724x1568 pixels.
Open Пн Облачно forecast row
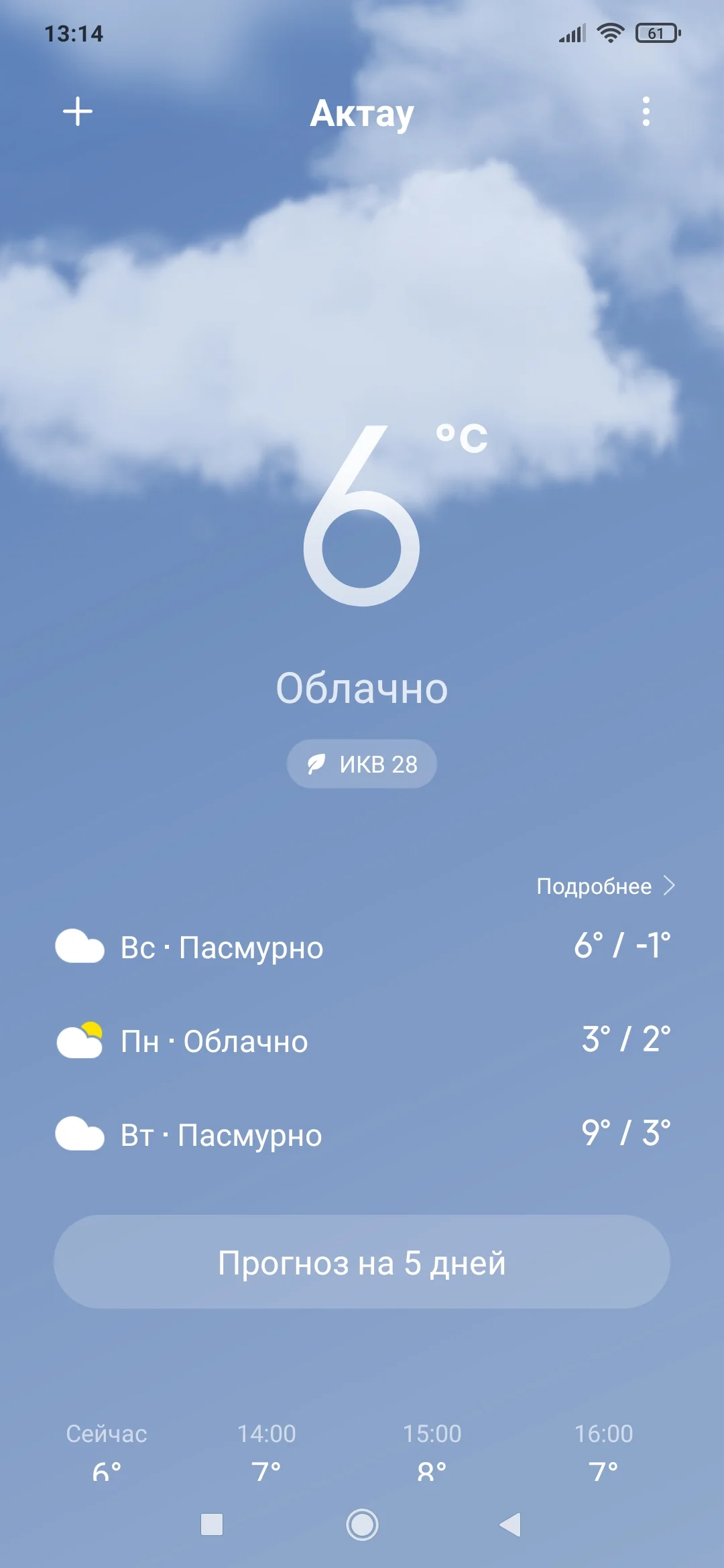pos(362,1041)
